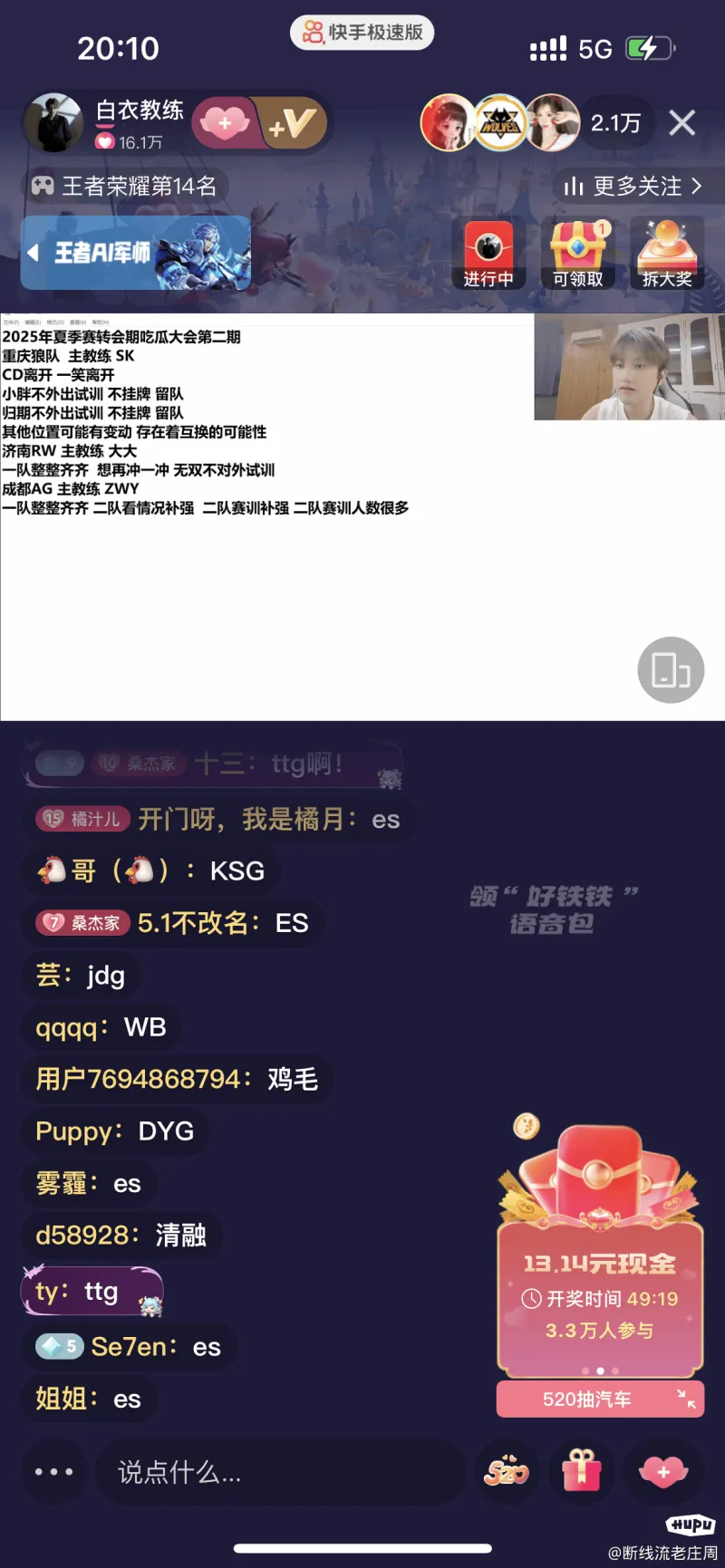
Task: Collect the 好铁铁 voice pack
Action: pos(553,909)
